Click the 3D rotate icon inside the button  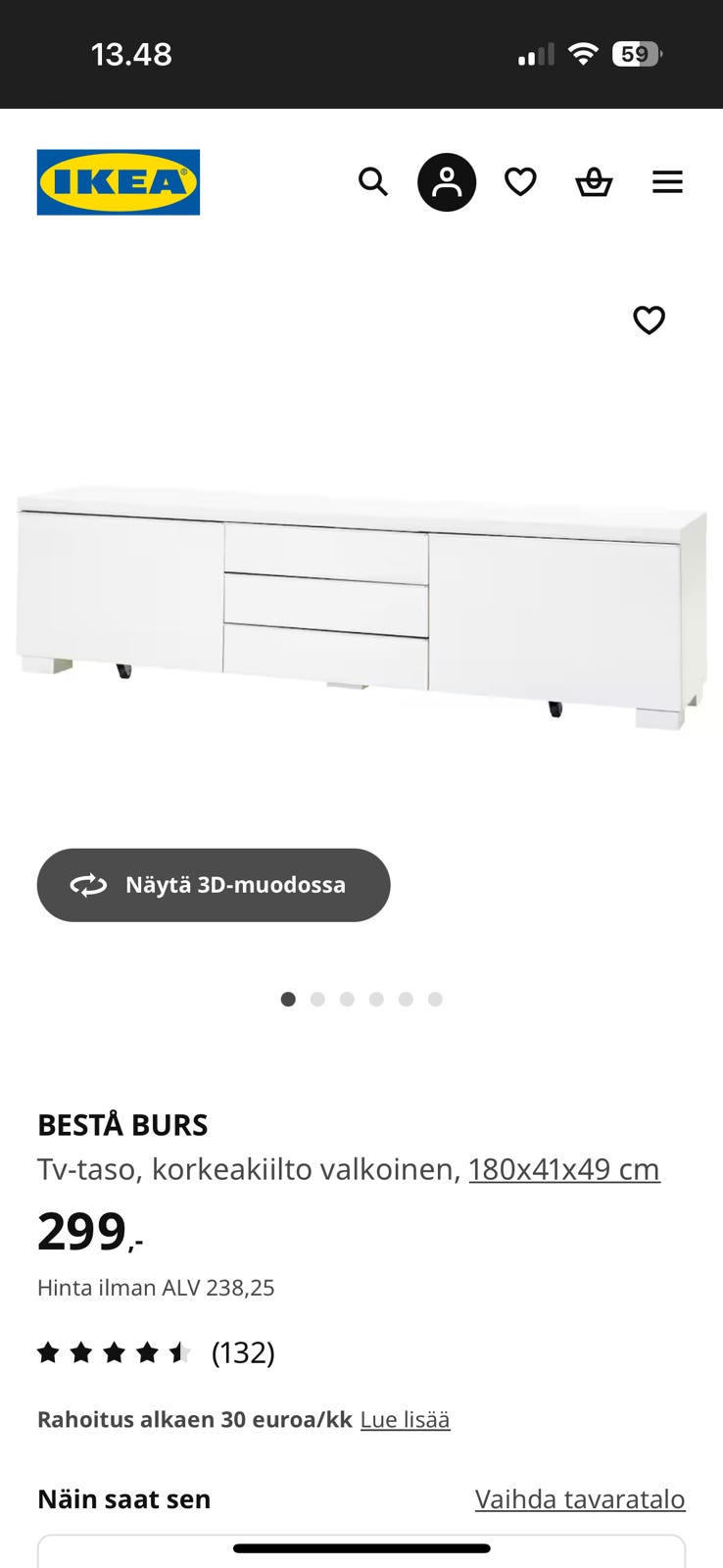tap(88, 884)
